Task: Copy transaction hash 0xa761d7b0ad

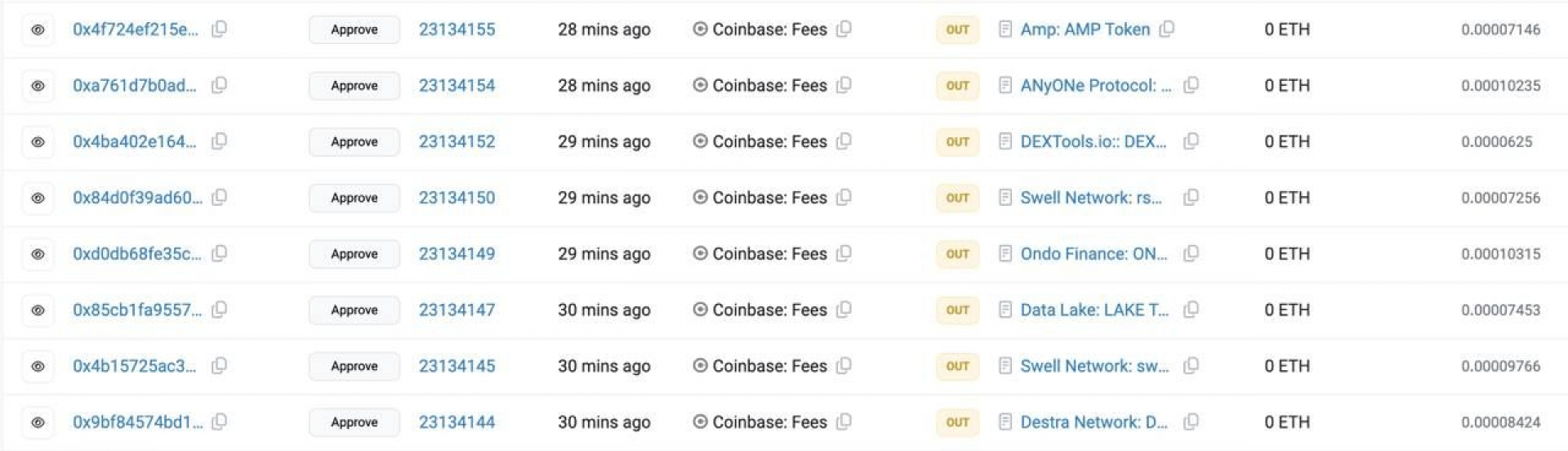Action: 219,85
